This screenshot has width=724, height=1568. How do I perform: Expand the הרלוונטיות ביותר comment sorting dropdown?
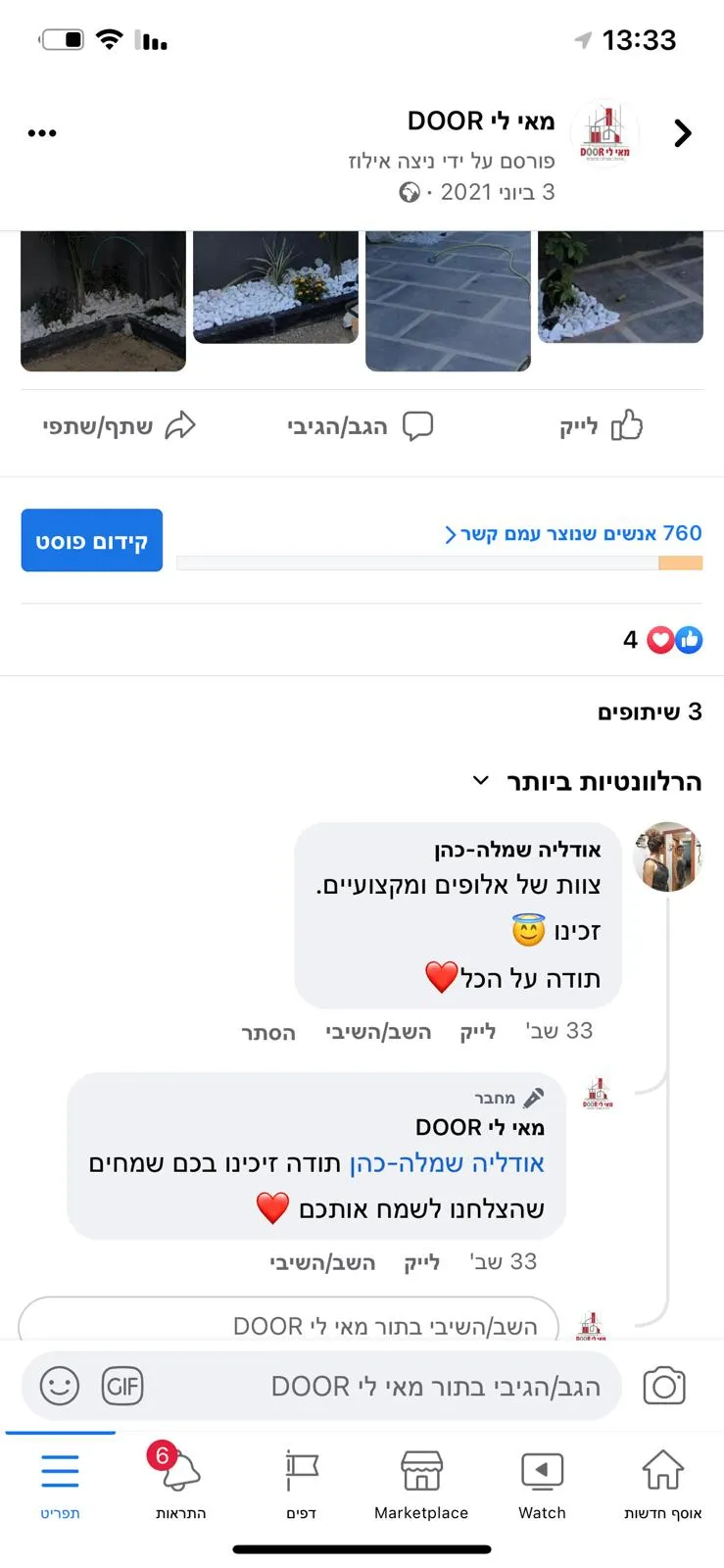point(587,781)
